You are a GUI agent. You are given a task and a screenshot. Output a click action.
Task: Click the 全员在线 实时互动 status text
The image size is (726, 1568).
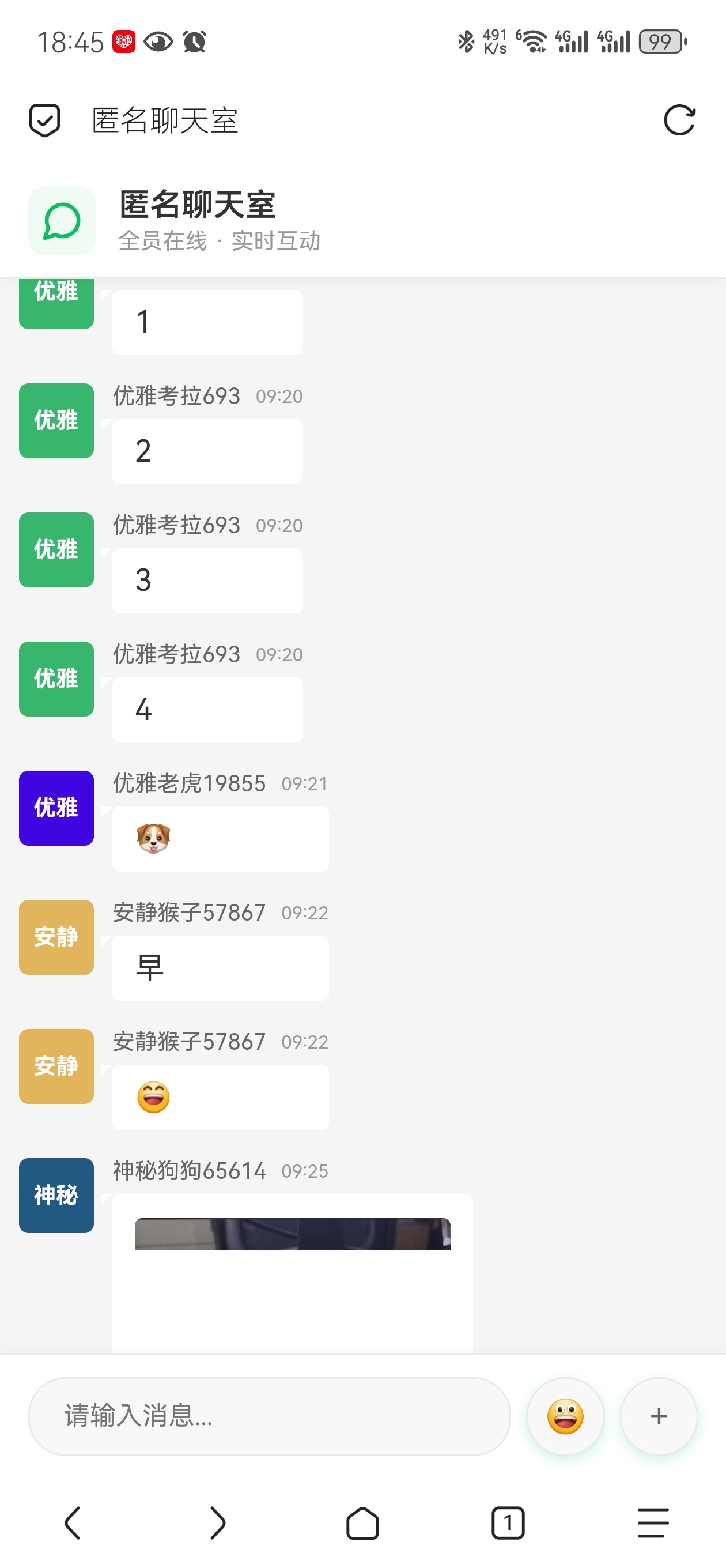220,240
